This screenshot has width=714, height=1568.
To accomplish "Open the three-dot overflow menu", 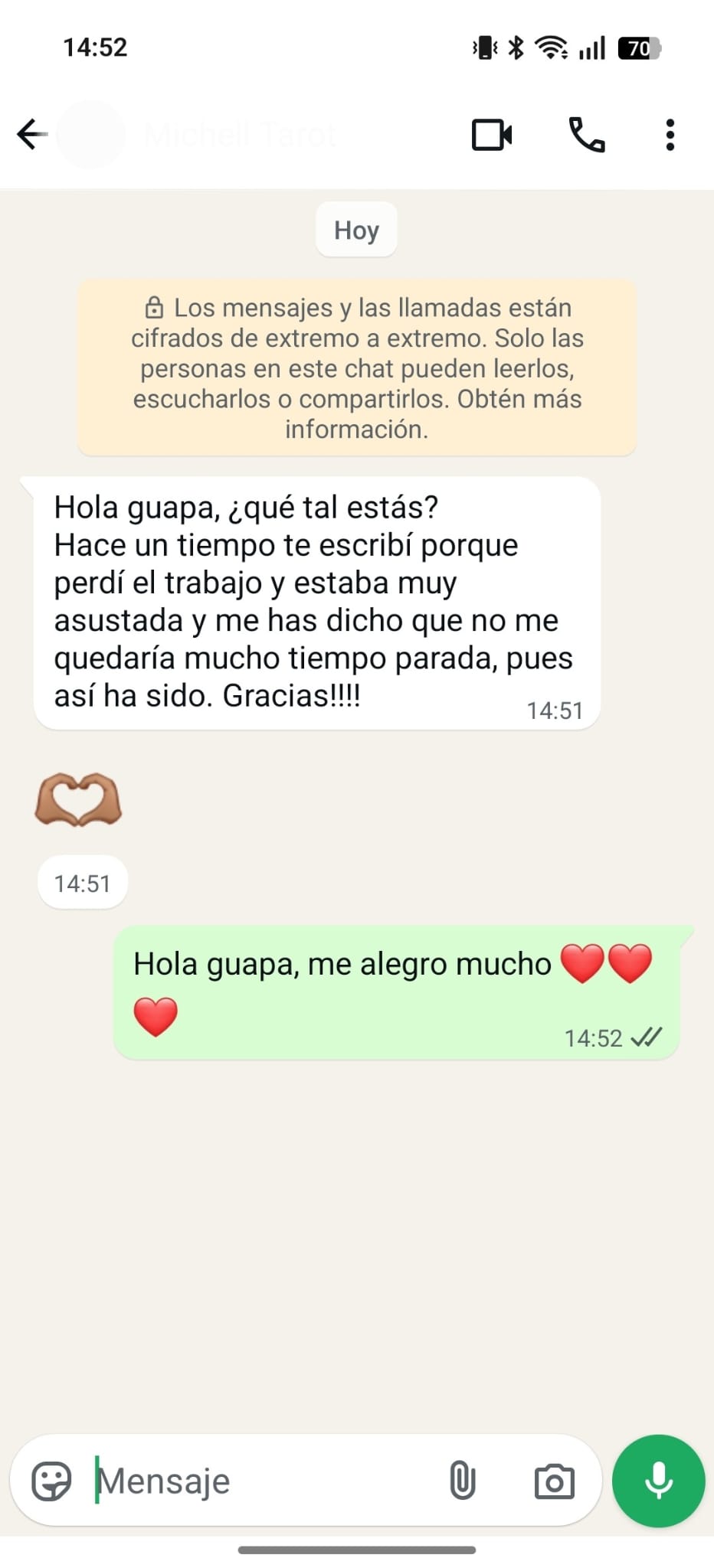I will [x=670, y=136].
